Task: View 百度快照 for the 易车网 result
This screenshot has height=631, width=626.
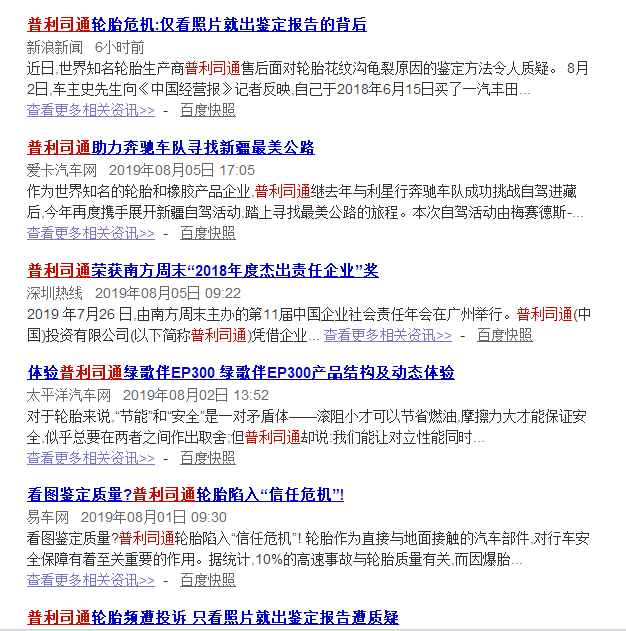Action: tap(208, 580)
